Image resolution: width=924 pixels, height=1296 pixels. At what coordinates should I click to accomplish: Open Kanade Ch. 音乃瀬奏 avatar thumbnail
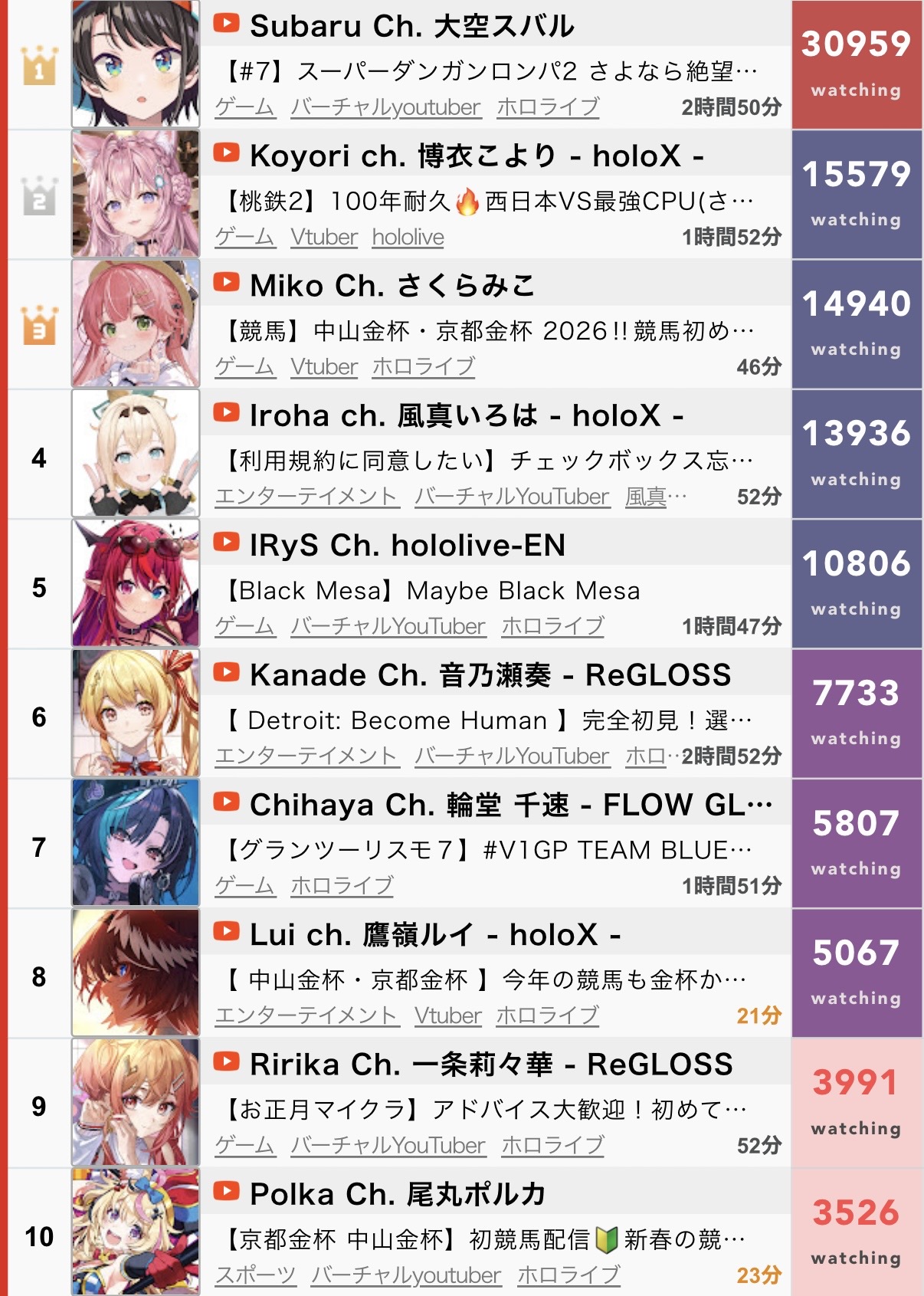[x=136, y=713]
